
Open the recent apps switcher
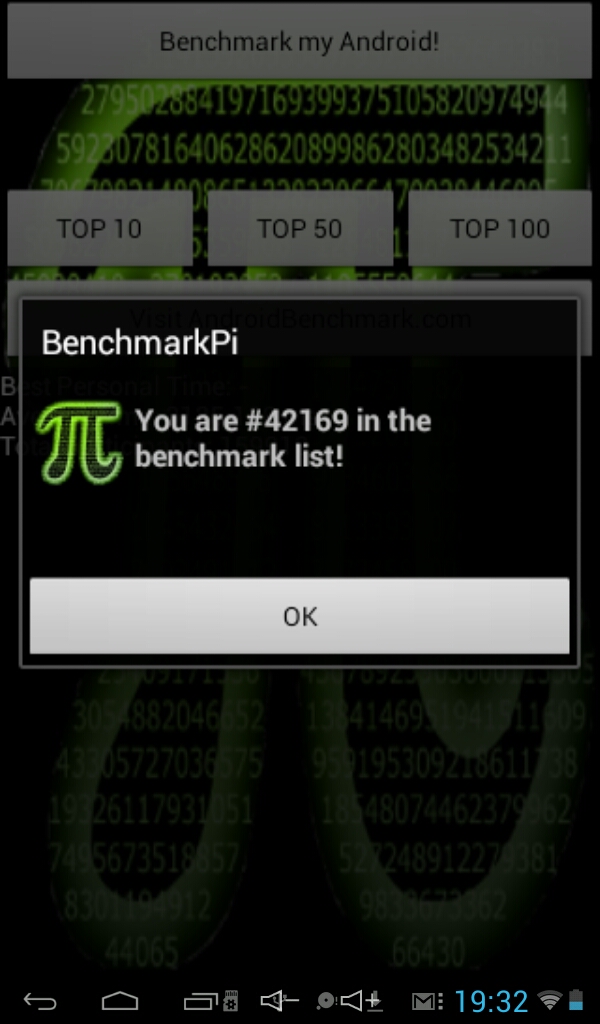(201, 1000)
